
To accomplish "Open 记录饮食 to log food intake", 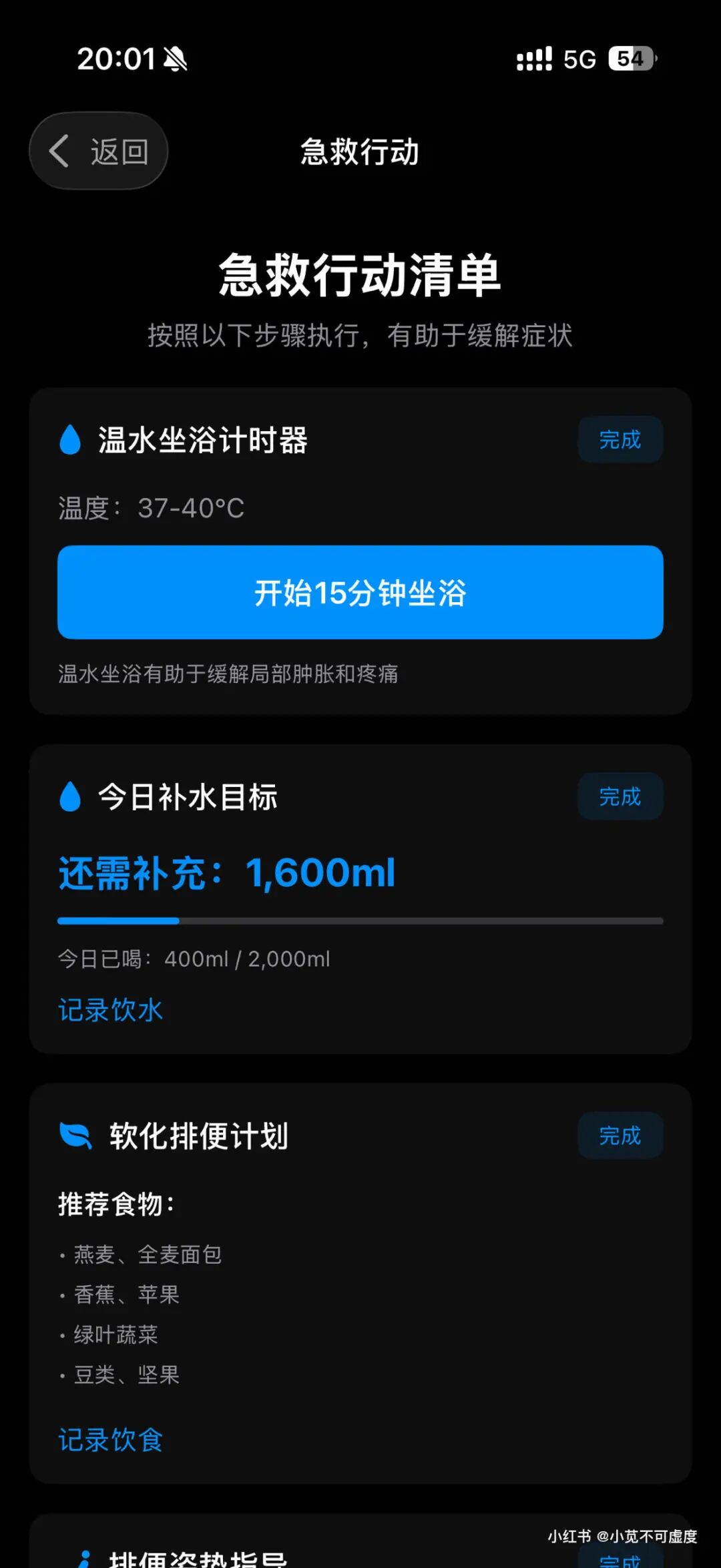I will click(x=110, y=1439).
